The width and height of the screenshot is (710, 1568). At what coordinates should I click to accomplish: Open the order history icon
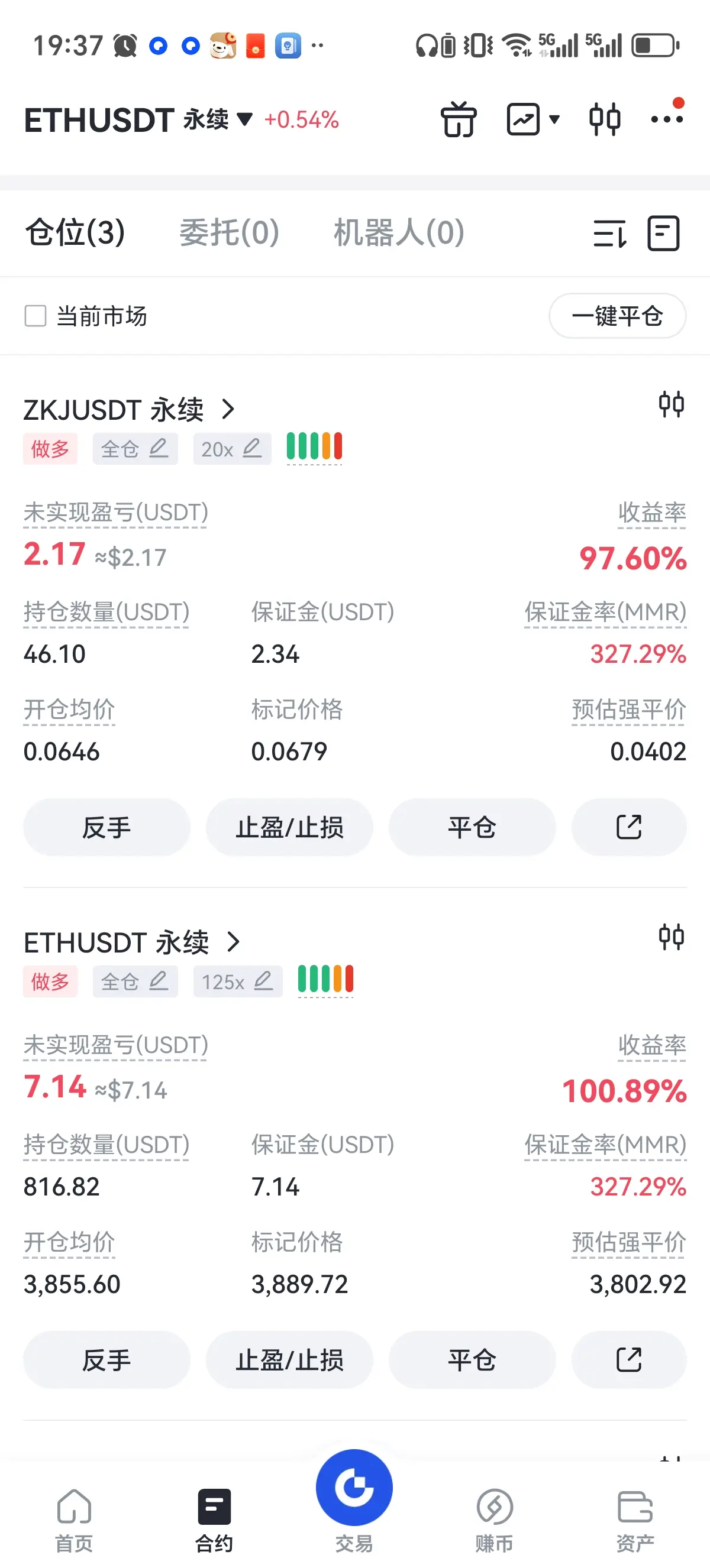pos(663,233)
